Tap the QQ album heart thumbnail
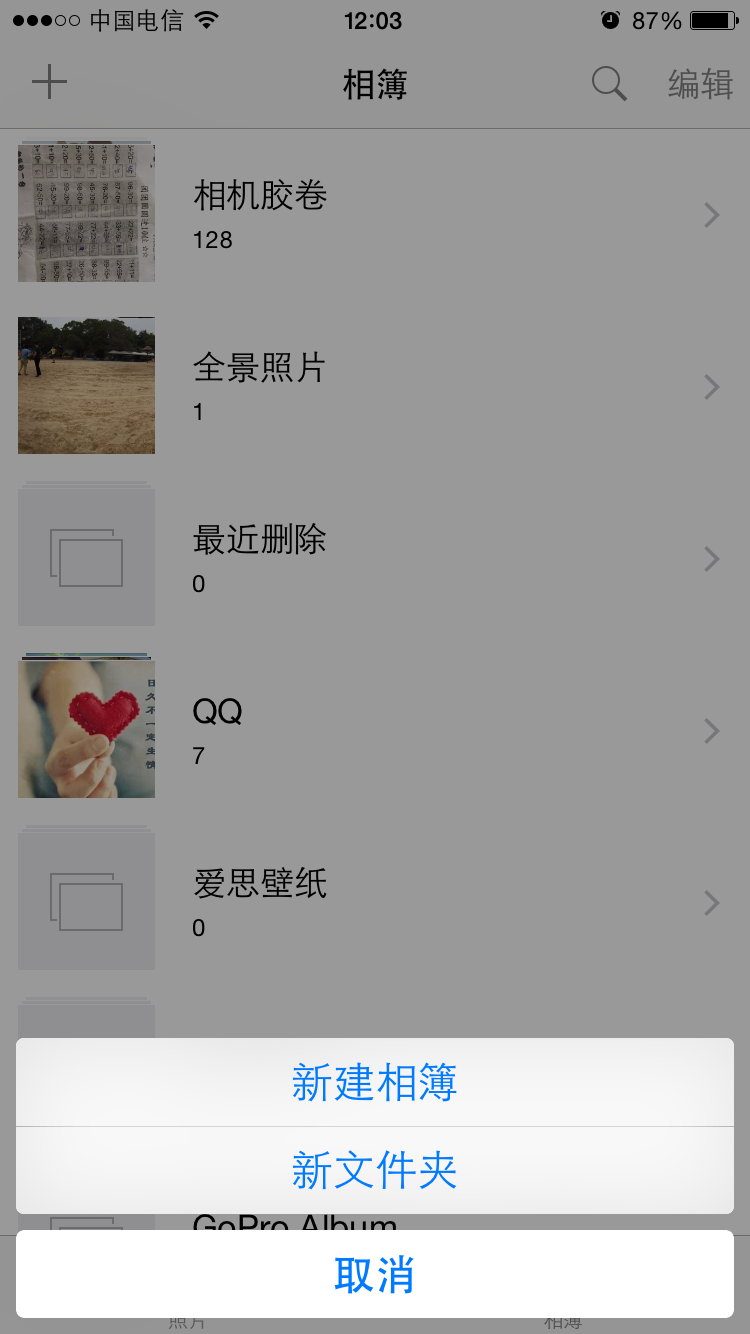Screen dimensions: 750x1334 [x=85, y=726]
